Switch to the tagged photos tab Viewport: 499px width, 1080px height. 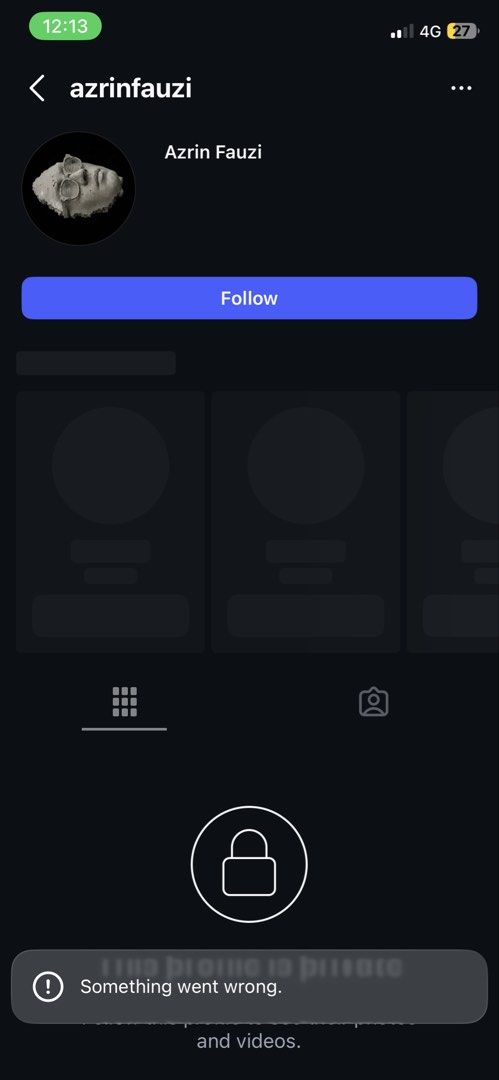(374, 702)
